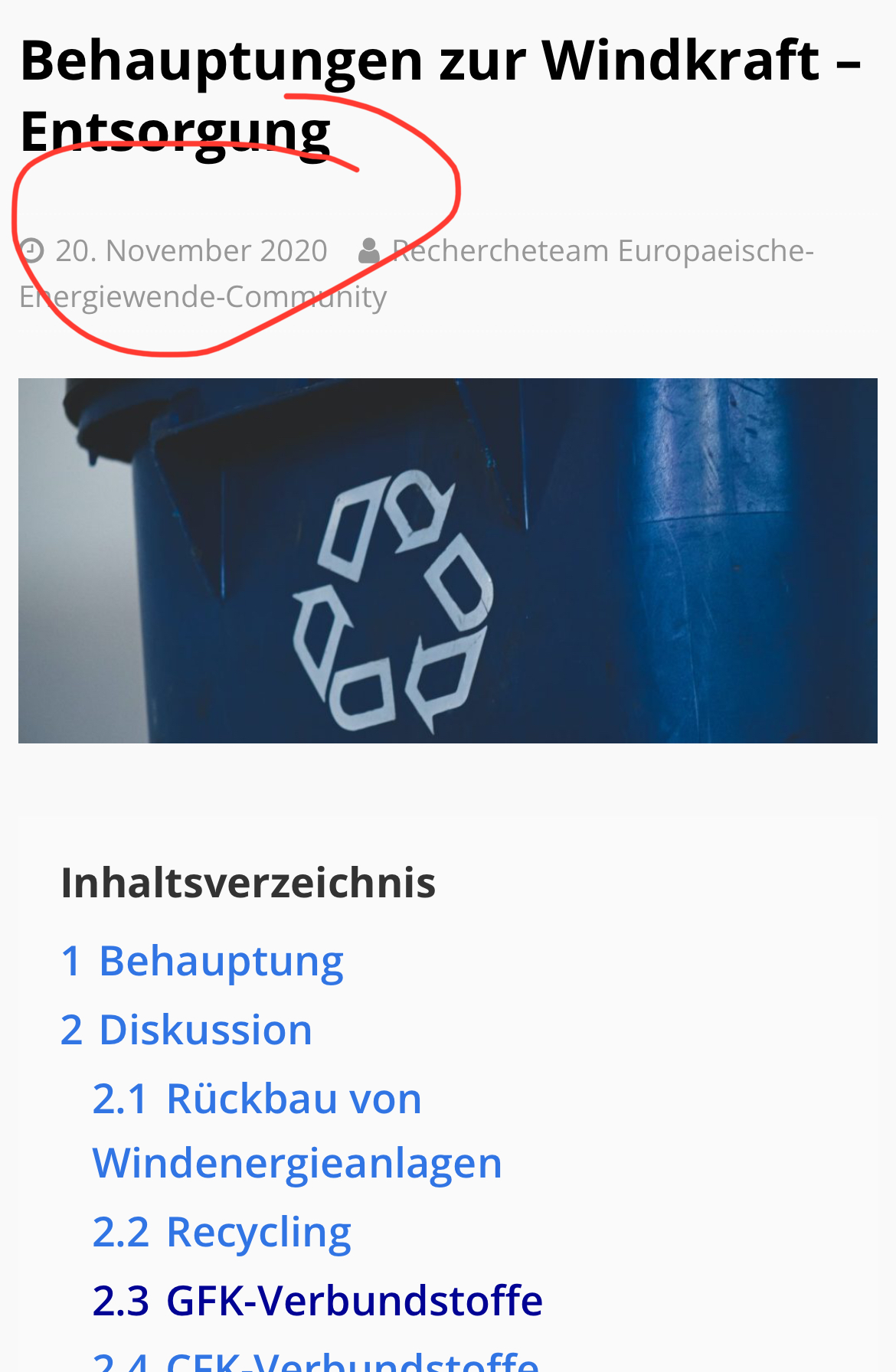Jump to 2 Diskussion section
The height and width of the screenshot is (1372, 896).
(186, 1030)
